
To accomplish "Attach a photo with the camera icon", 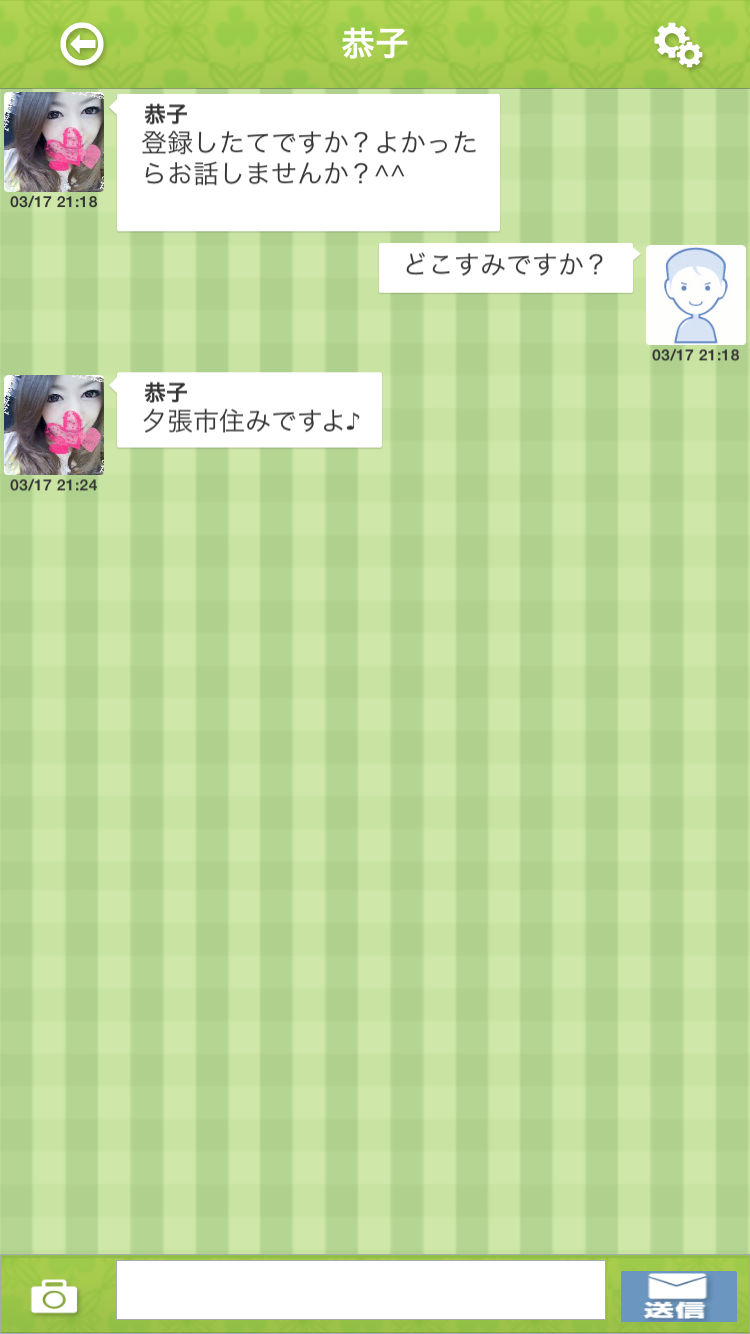I will [54, 1297].
